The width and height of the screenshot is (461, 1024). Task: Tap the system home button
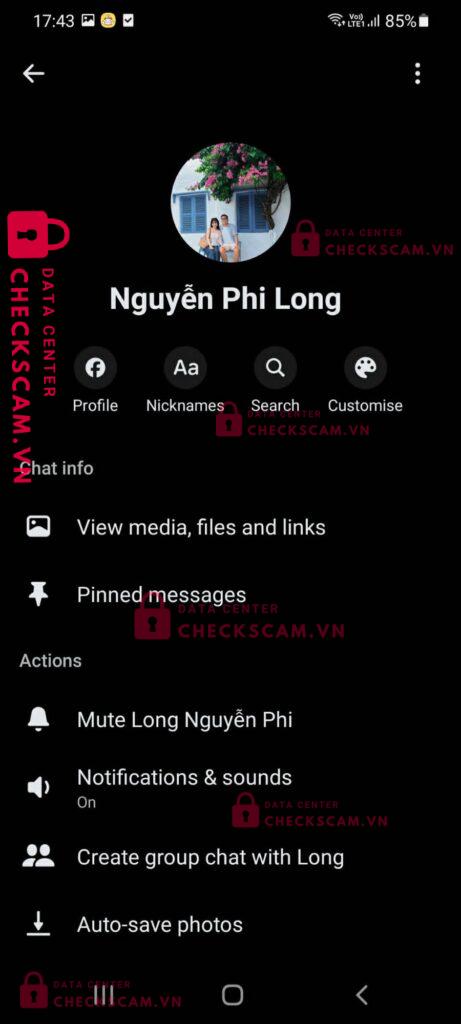coord(232,995)
